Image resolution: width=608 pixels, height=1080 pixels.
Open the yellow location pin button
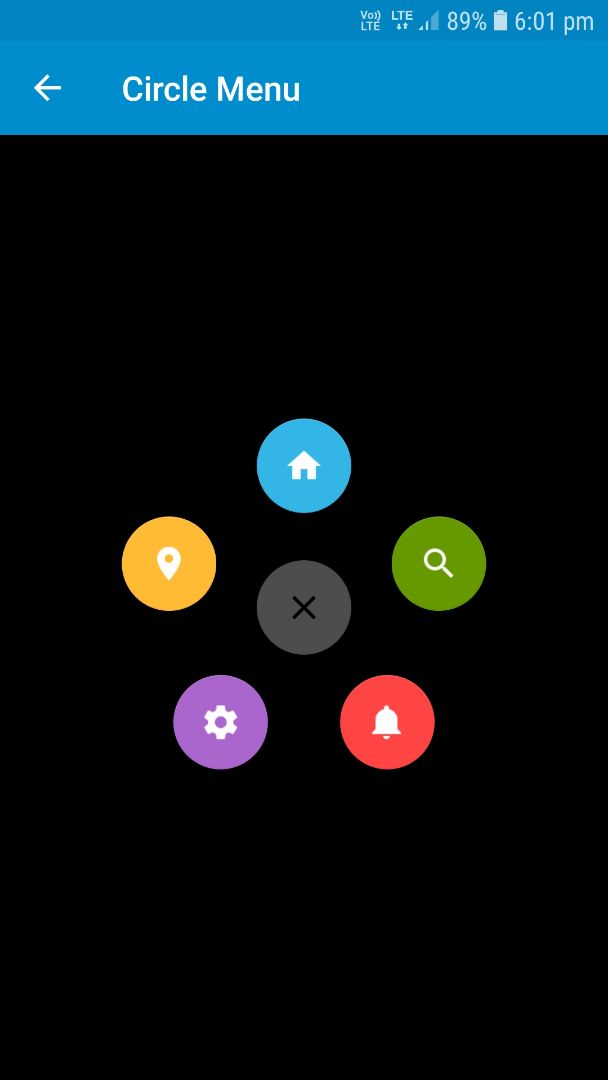pos(169,564)
